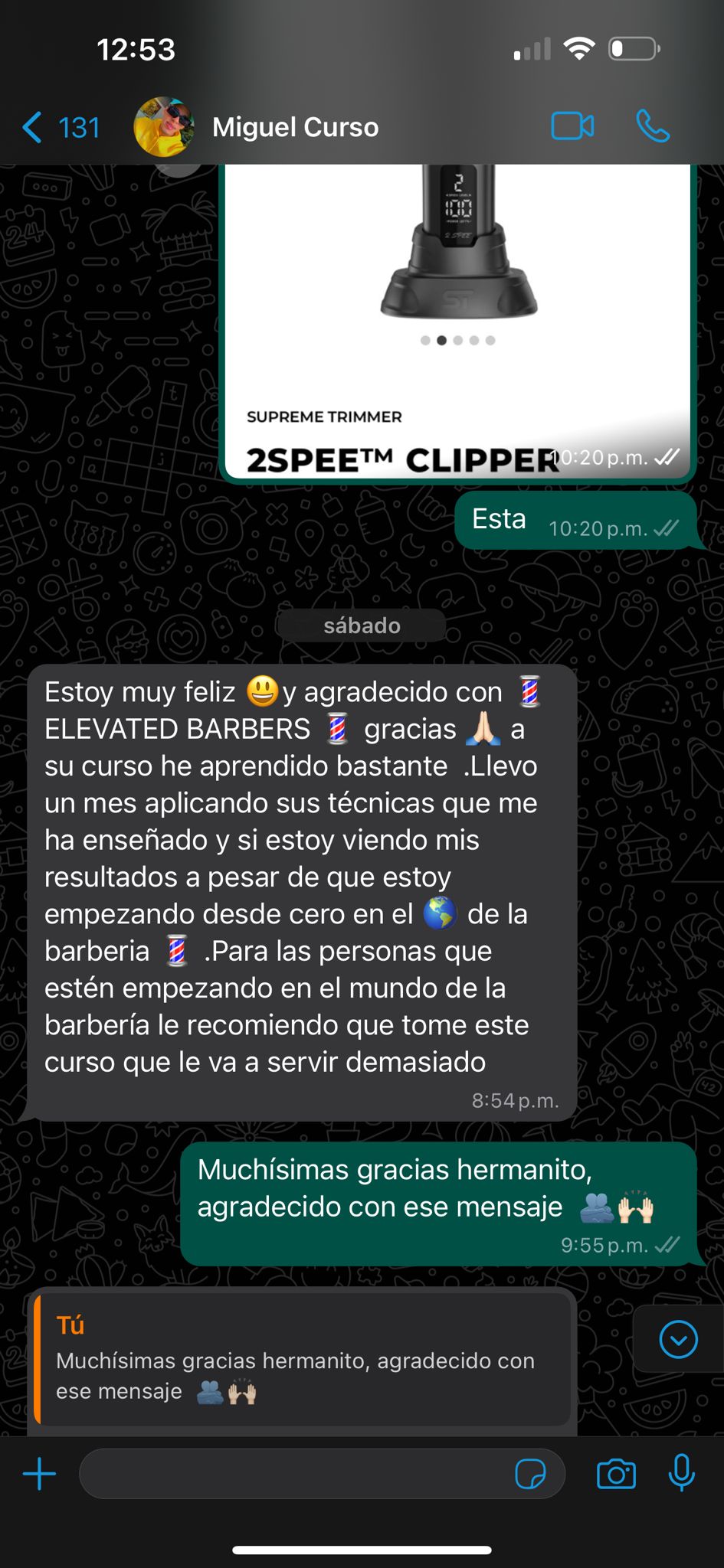Screen dimensions: 724x1568
Task: Select the second carousel dot under the clipper image
Action: 441,339
